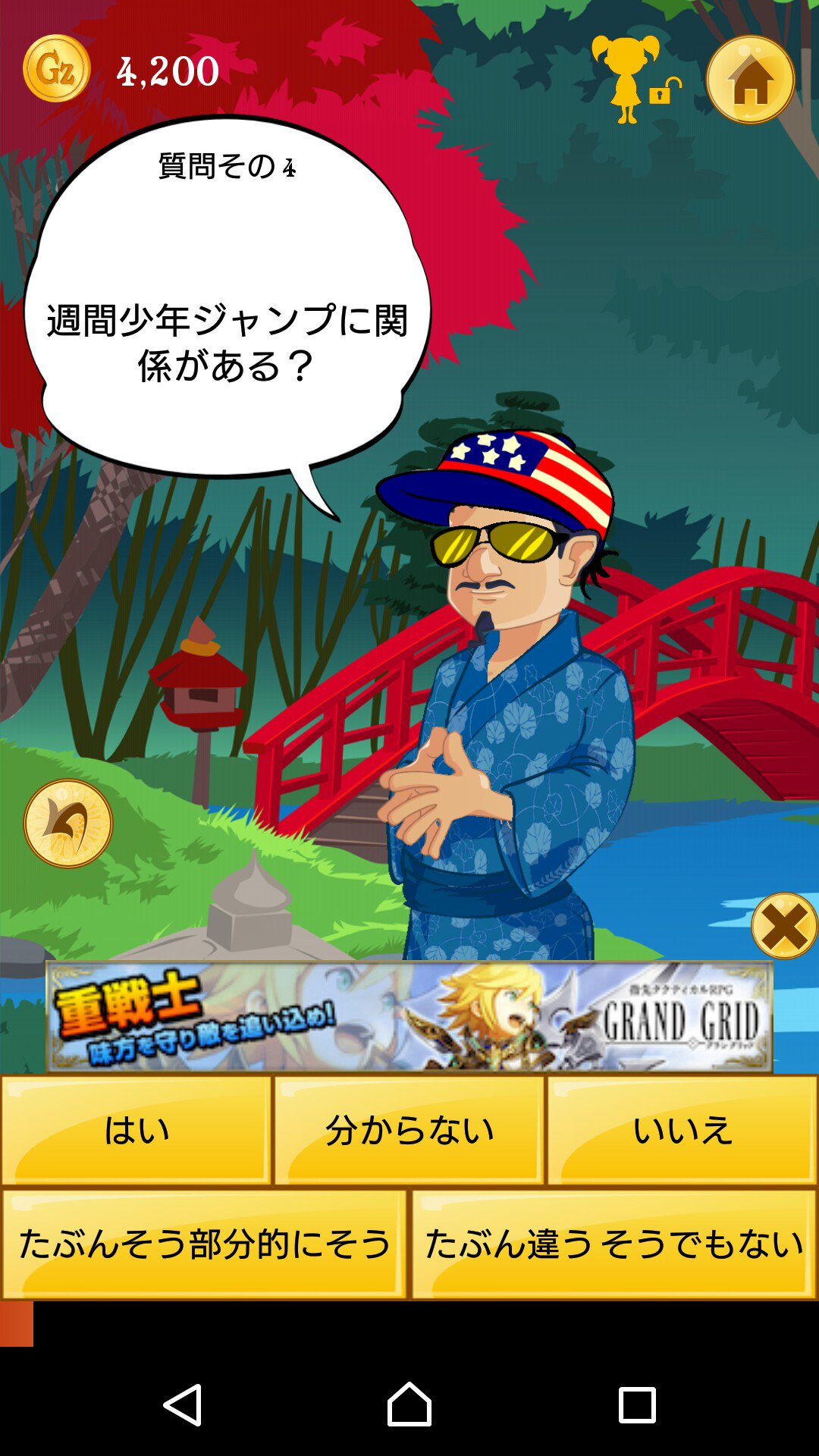This screenshot has width=819, height=1456.
Task: Answer はい to the question
Action: point(136,1130)
